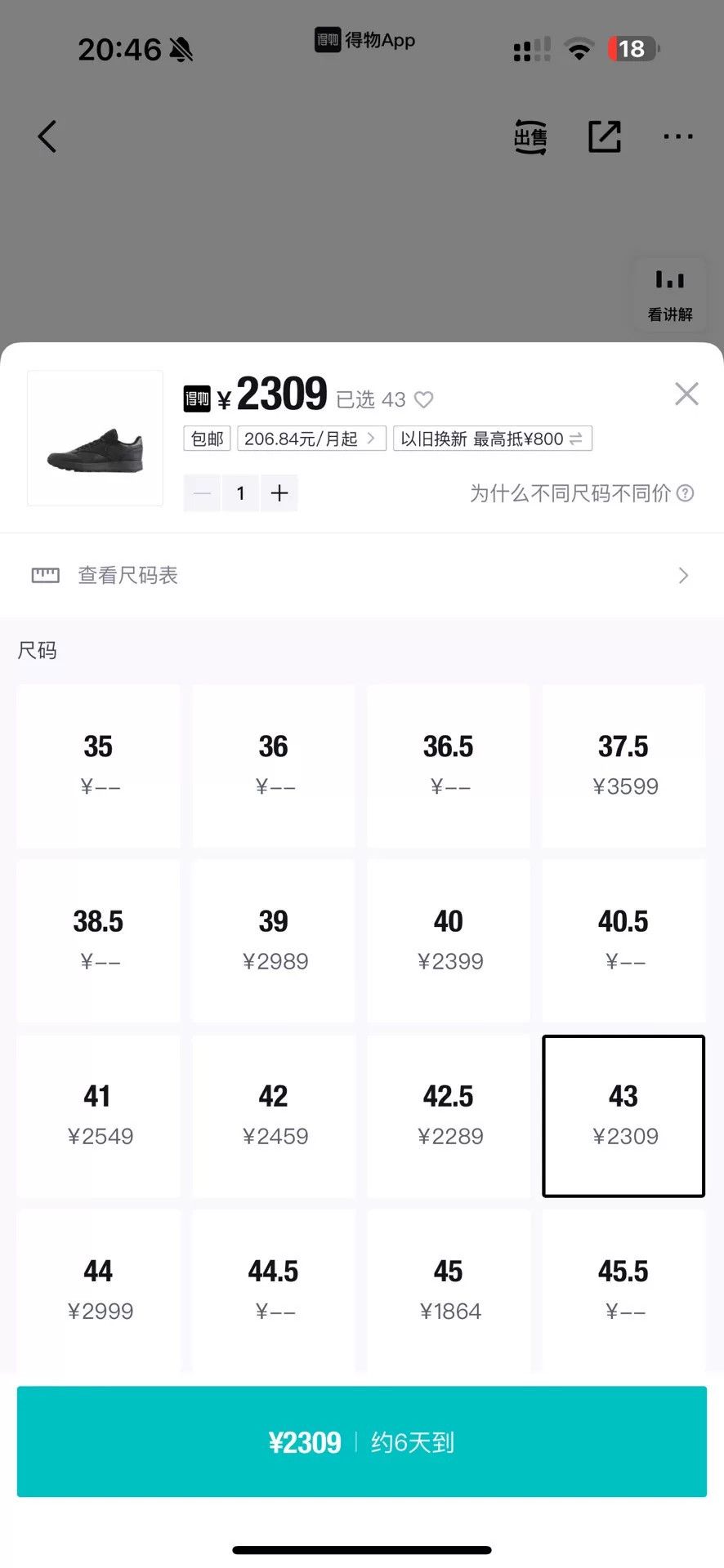
Task: Buy now with the ¥2309 约6天到 button
Action: pos(362,1441)
